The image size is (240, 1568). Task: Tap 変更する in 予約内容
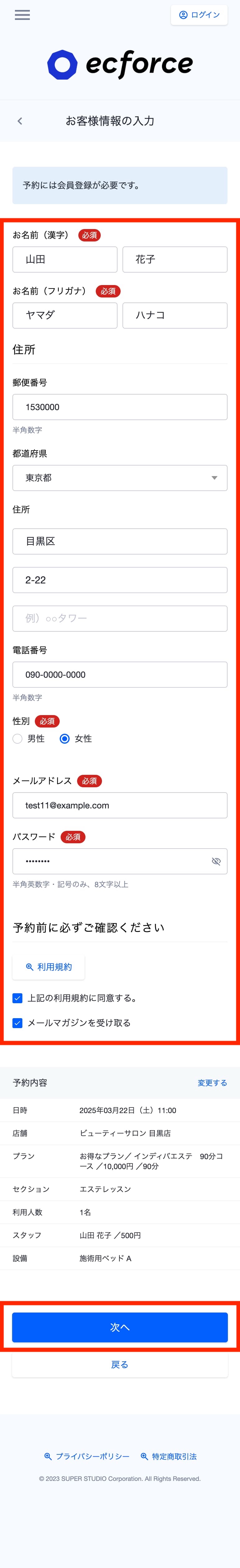pyautogui.click(x=212, y=1083)
